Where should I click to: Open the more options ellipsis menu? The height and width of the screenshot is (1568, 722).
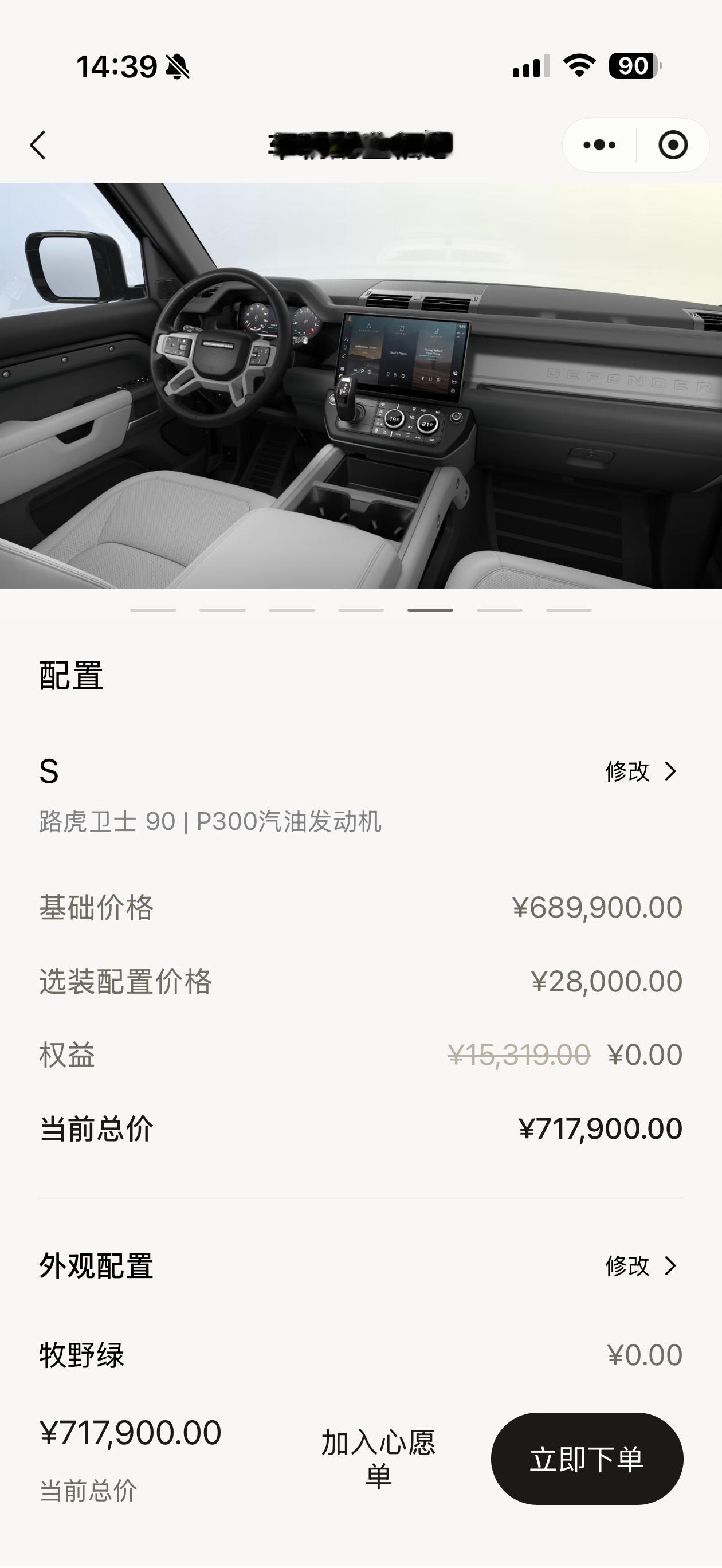pos(598,145)
